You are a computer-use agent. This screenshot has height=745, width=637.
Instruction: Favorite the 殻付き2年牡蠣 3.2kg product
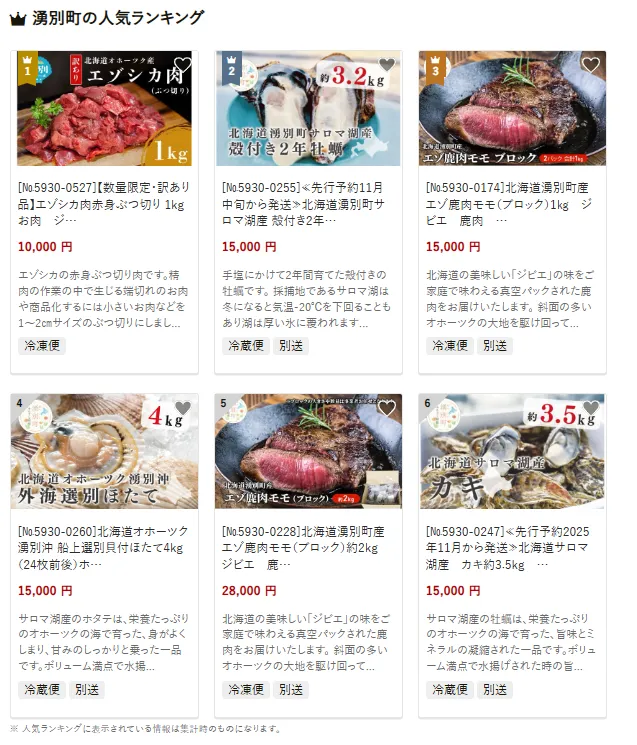point(386,65)
